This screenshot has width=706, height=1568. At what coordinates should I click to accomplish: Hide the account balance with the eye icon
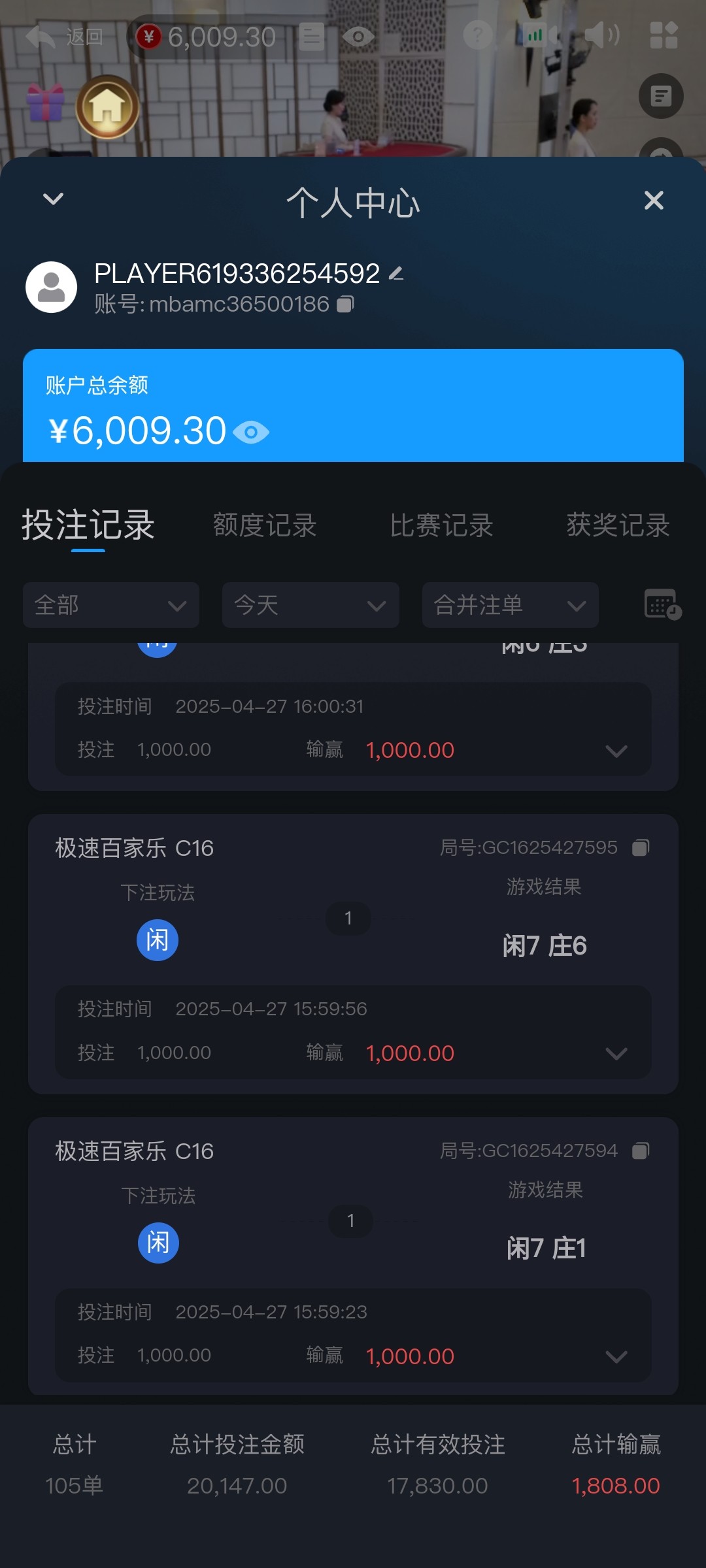click(251, 432)
